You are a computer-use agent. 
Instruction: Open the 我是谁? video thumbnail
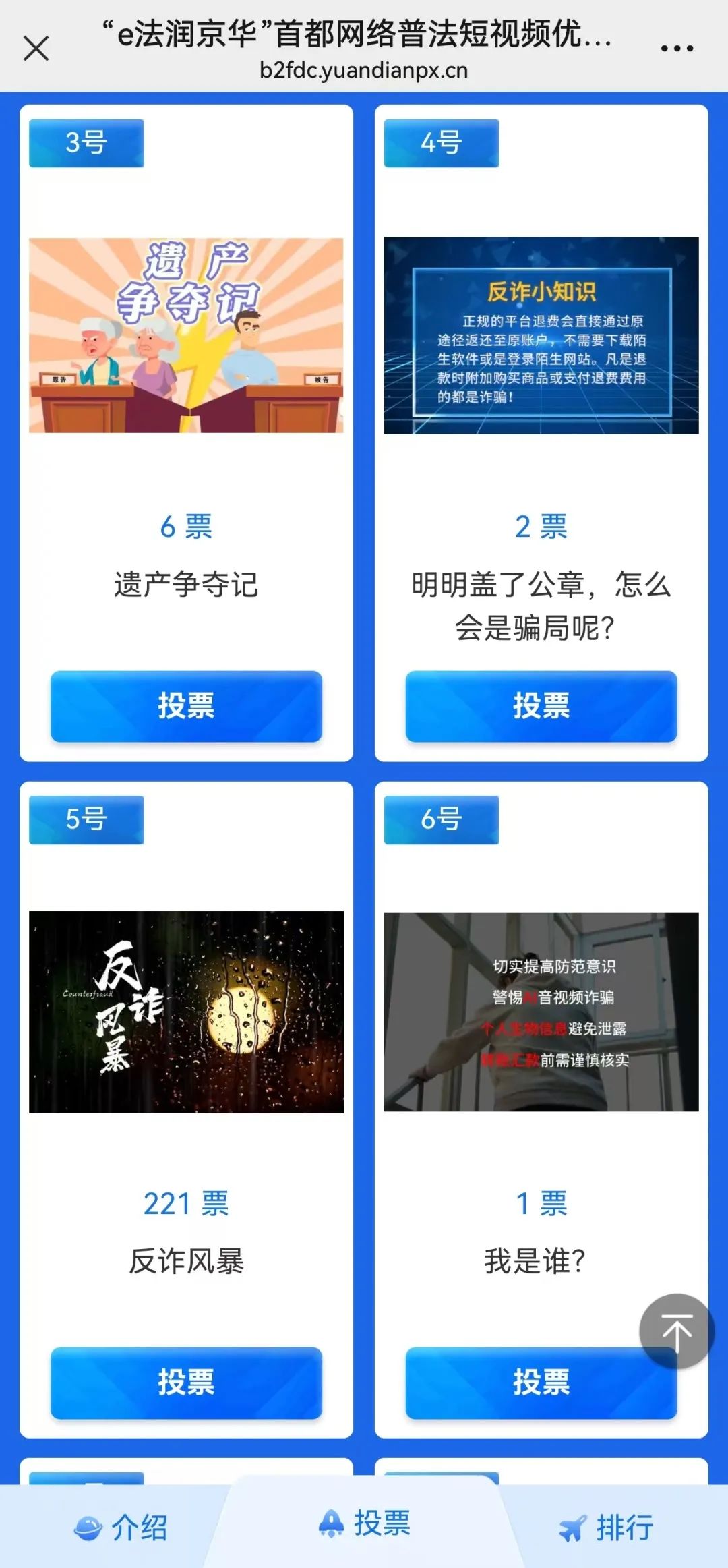[541, 1012]
